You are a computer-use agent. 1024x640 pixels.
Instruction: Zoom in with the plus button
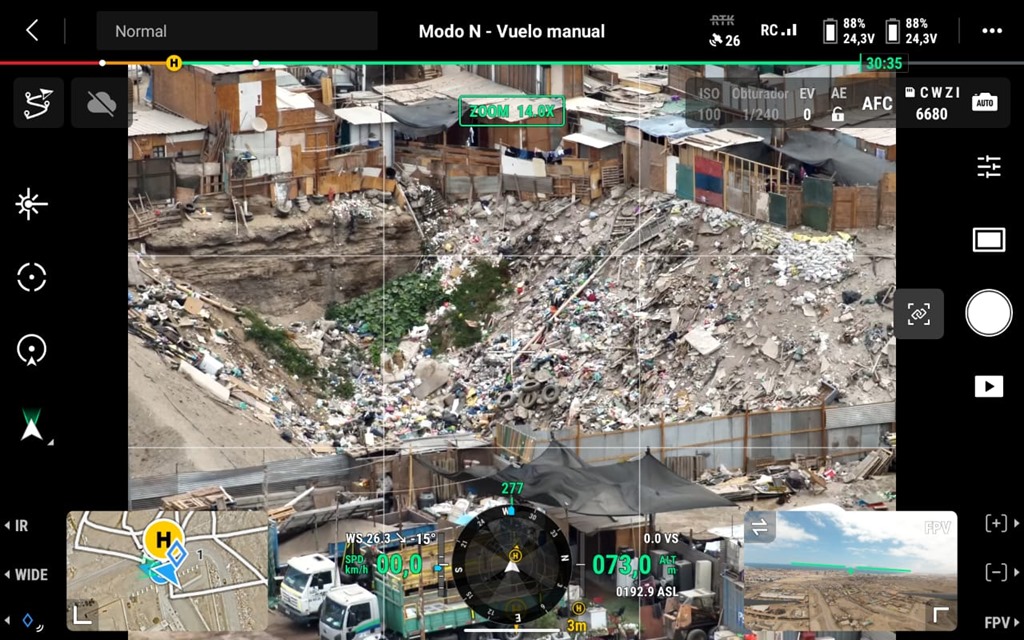point(996,523)
